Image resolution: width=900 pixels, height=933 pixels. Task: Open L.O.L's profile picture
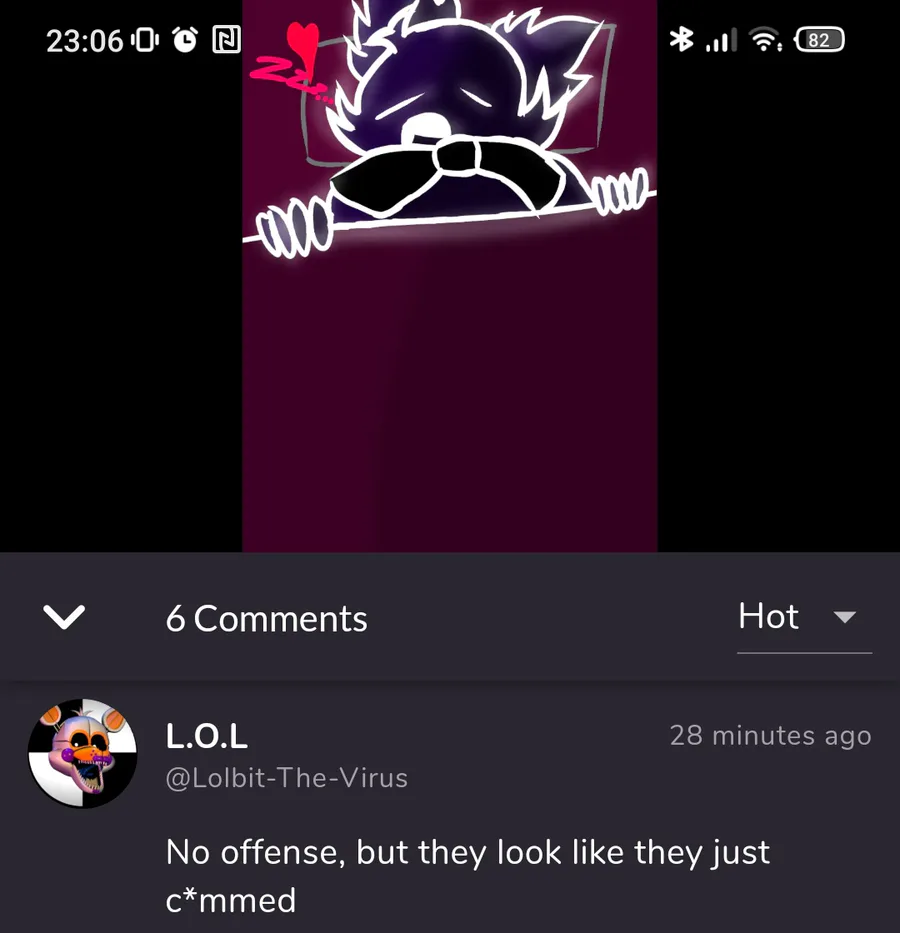pos(82,753)
